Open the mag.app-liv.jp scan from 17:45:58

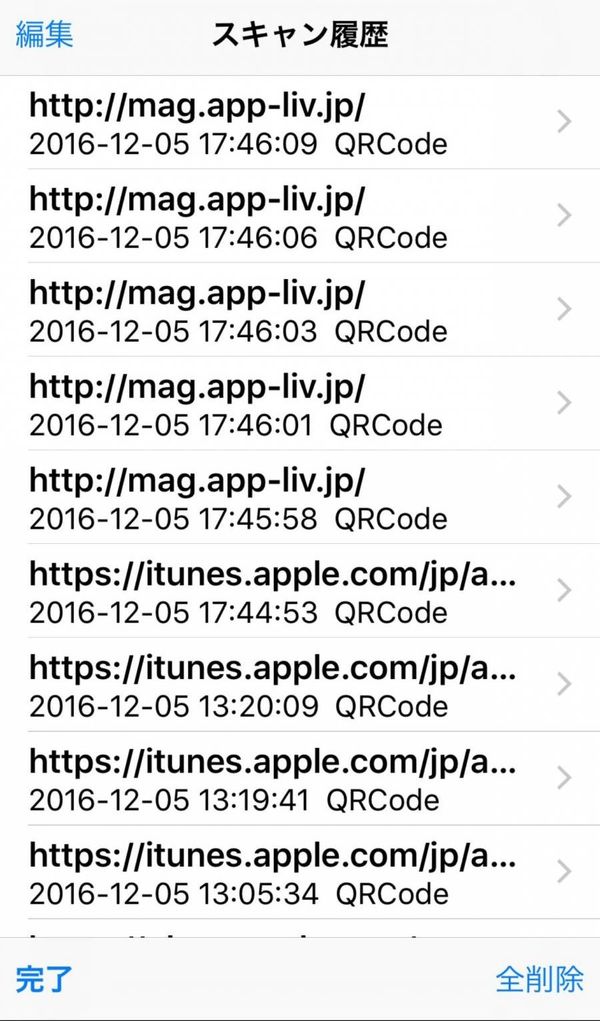300,497
